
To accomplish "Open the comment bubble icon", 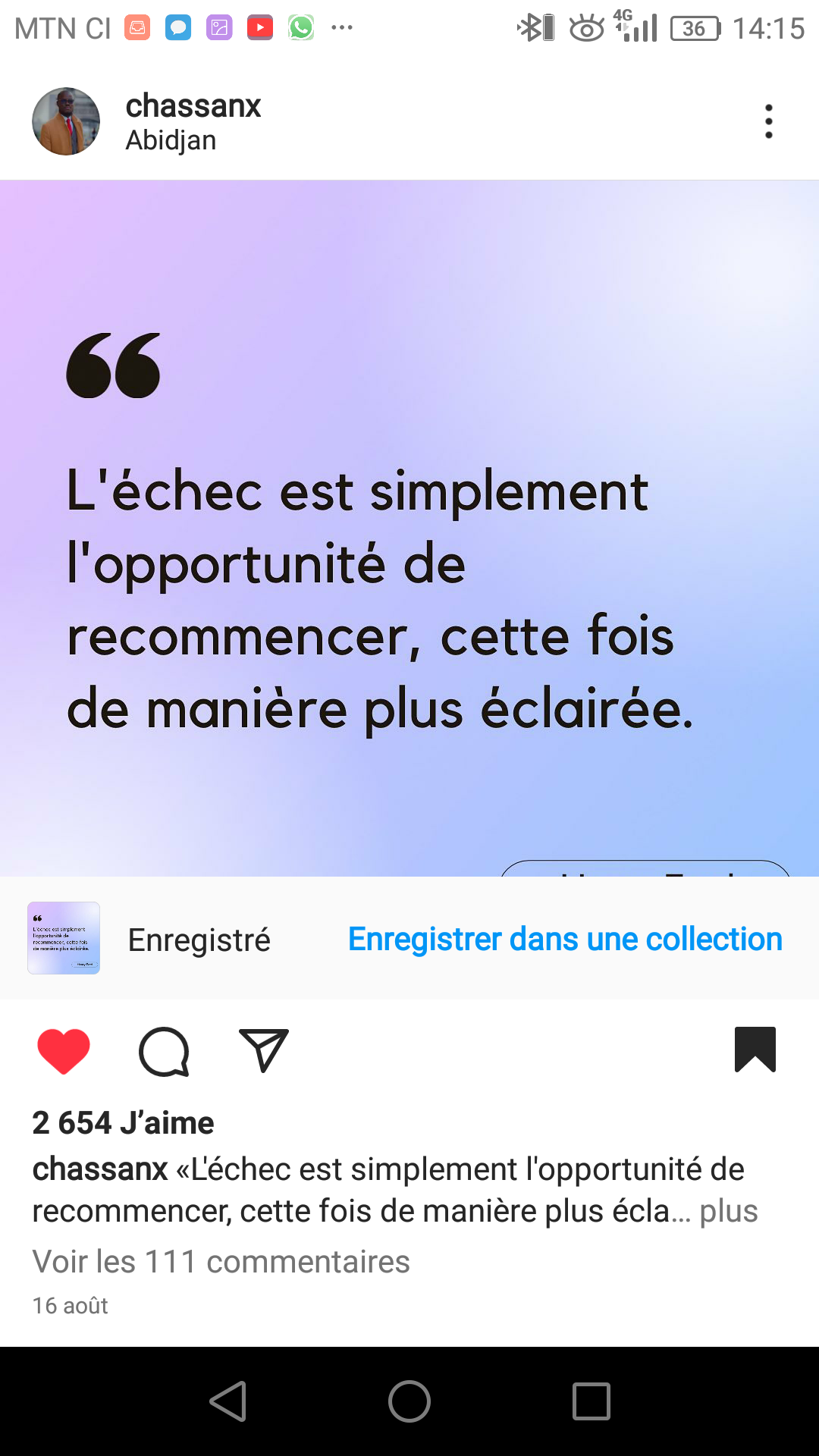I will point(164,1051).
